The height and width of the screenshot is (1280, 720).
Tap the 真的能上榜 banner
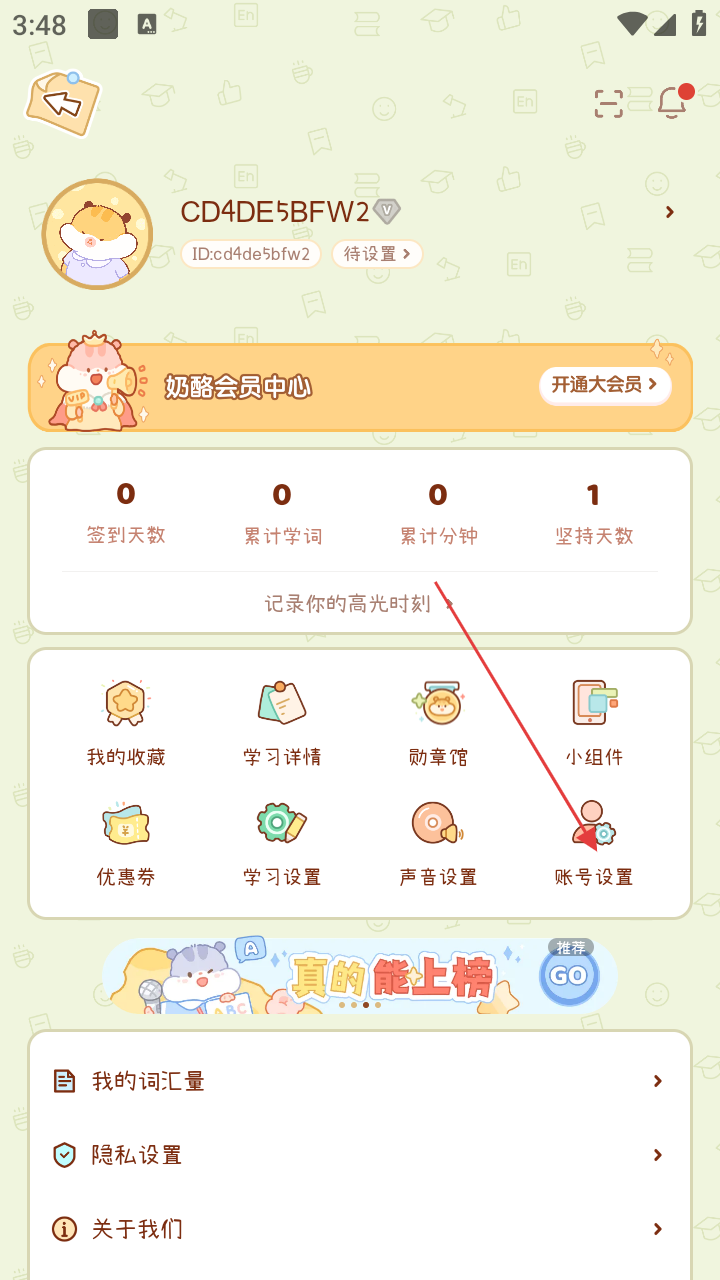point(359,976)
